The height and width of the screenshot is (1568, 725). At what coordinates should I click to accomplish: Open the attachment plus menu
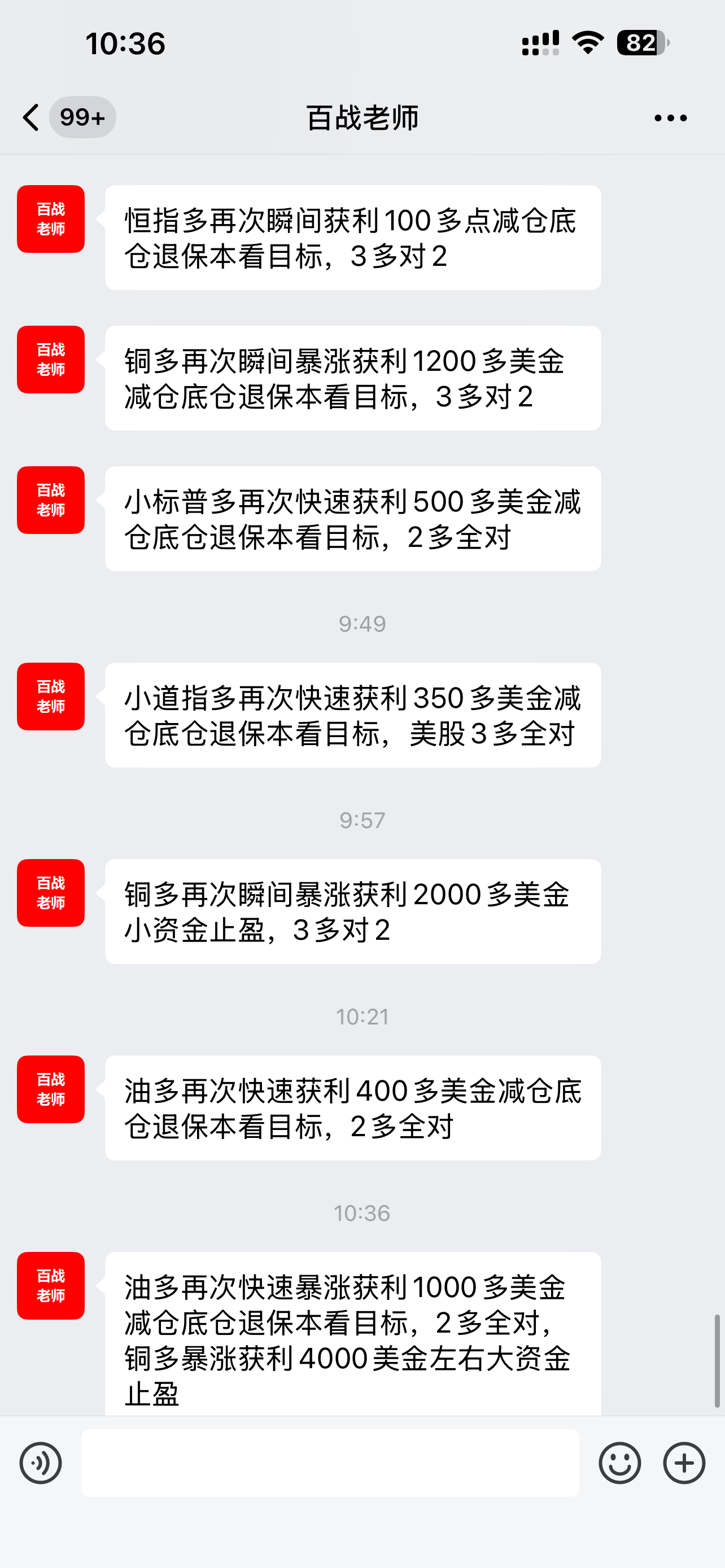click(684, 1464)
